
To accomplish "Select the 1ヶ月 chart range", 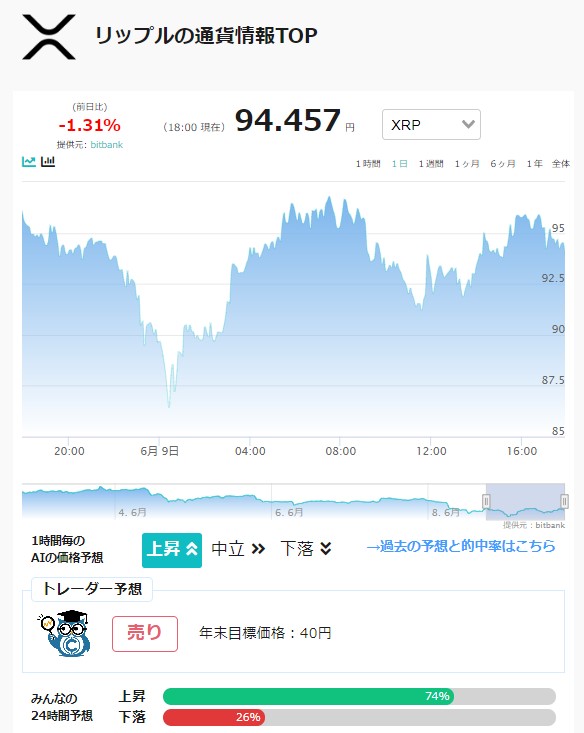I will coord(467,164).
